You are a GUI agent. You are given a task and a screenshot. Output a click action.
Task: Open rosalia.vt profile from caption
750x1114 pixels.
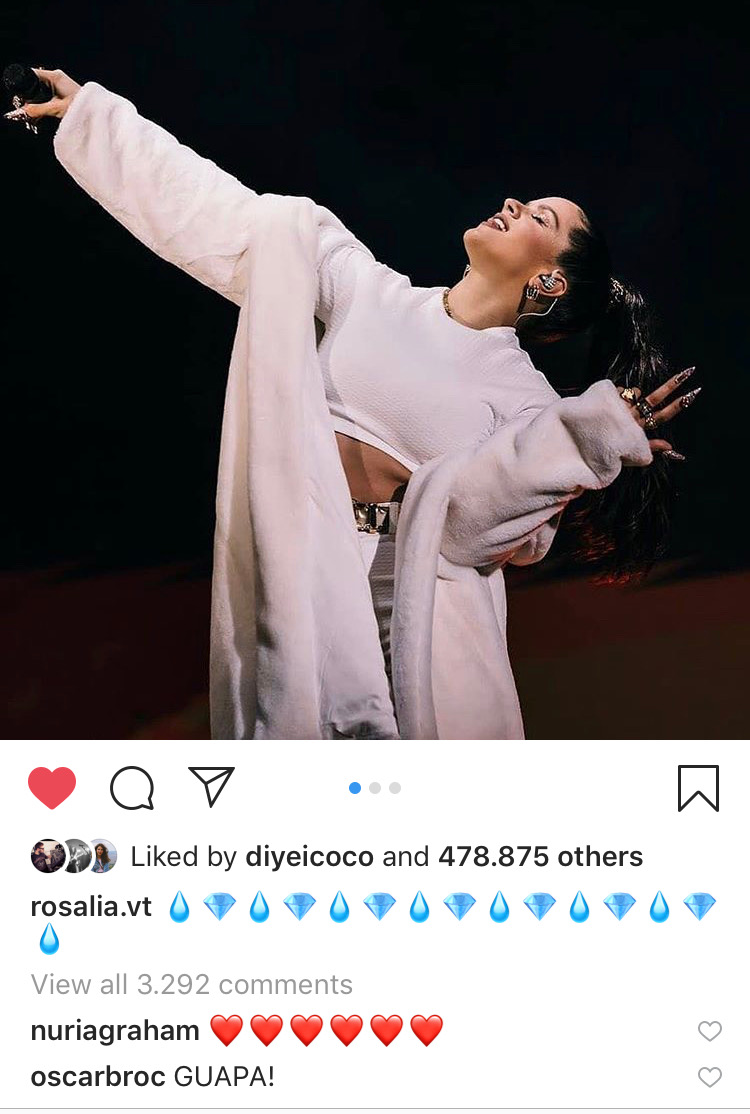91,907
